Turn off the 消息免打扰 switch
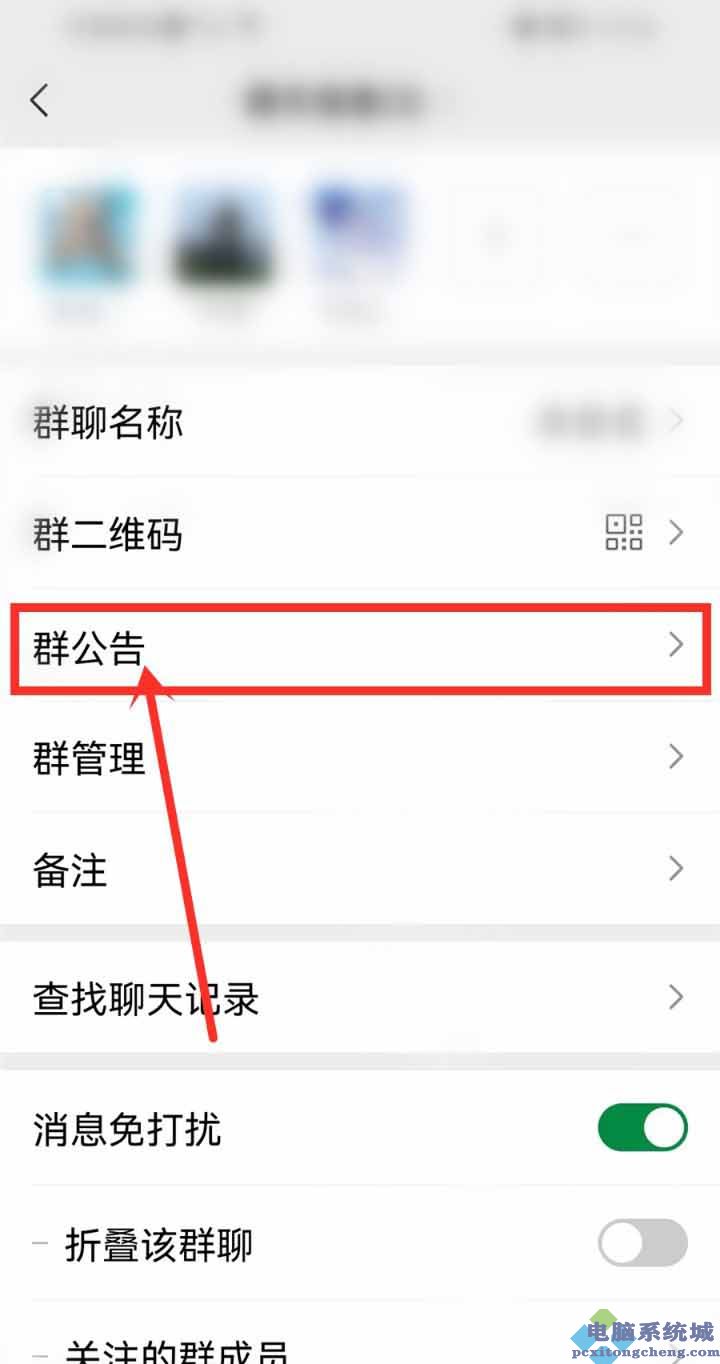Image resolution: width=720 pixels, height=1364 pixels. coord(642,1129)
